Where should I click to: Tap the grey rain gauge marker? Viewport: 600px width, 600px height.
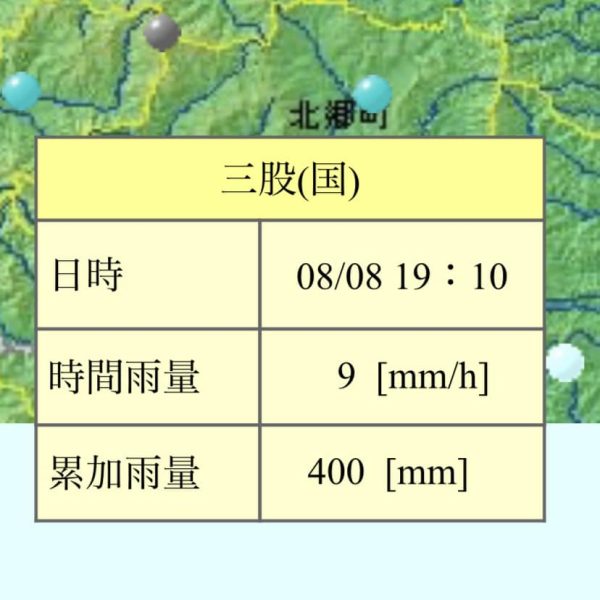click(x=161, y=33)
